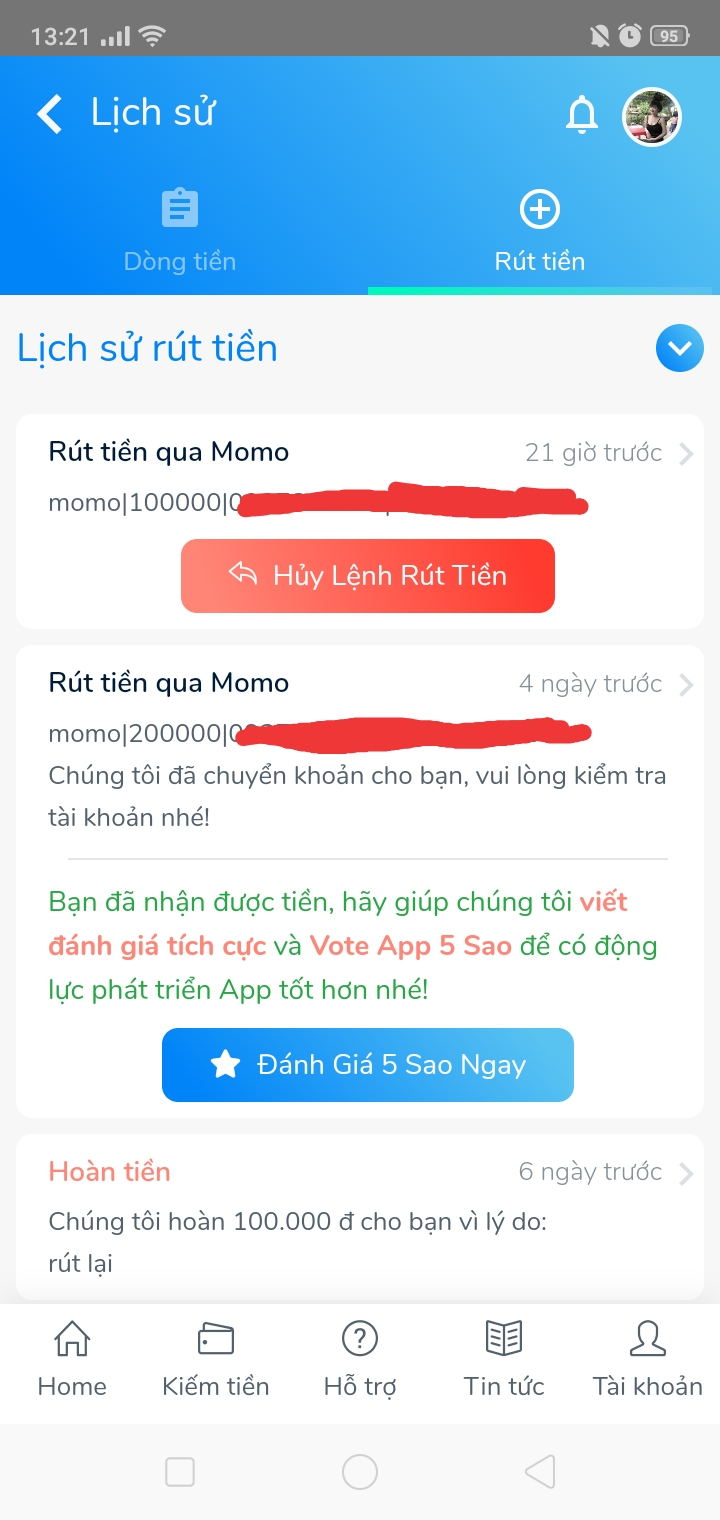Open the notifications bell
This screenshot has height=1520, width=720.
coord(581,116)
